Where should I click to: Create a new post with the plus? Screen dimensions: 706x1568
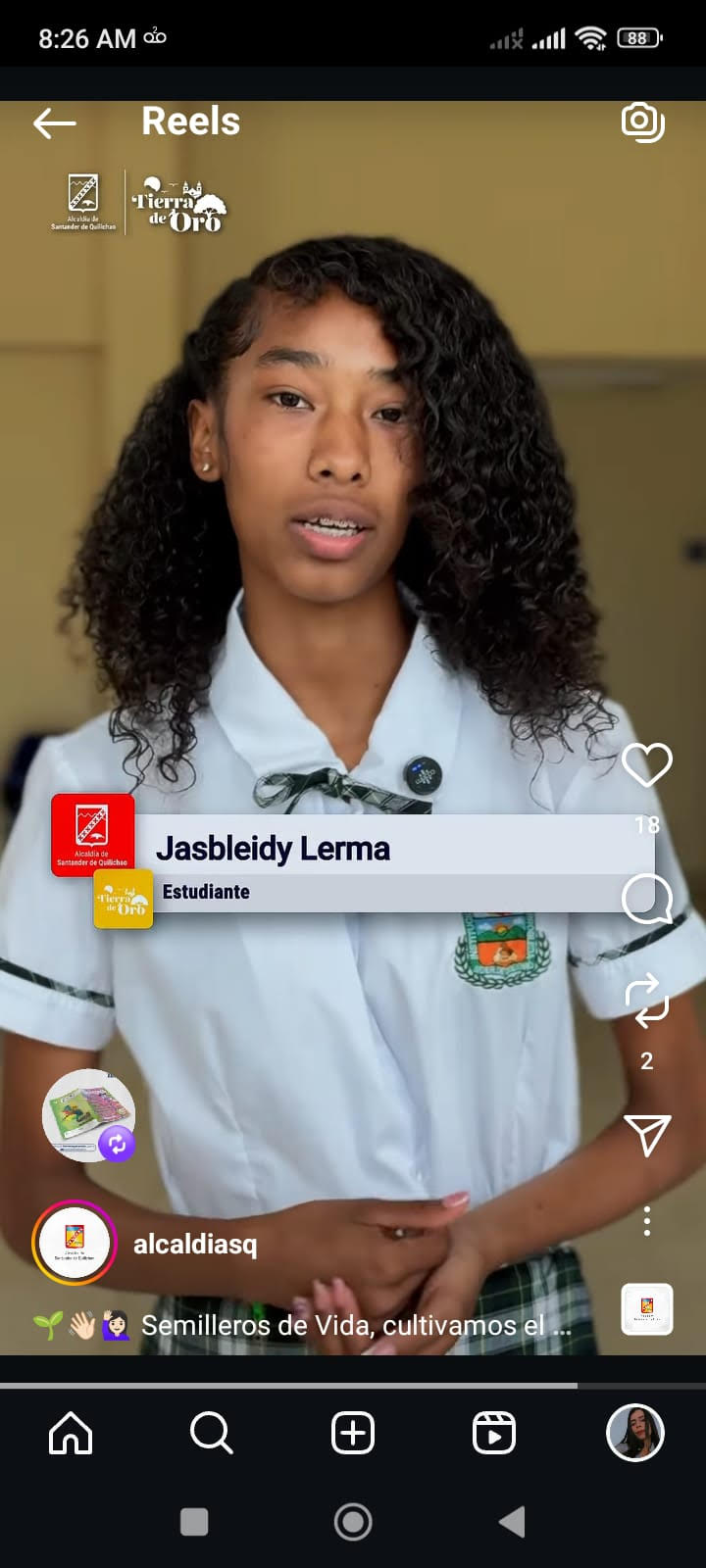pos(353,1434)
